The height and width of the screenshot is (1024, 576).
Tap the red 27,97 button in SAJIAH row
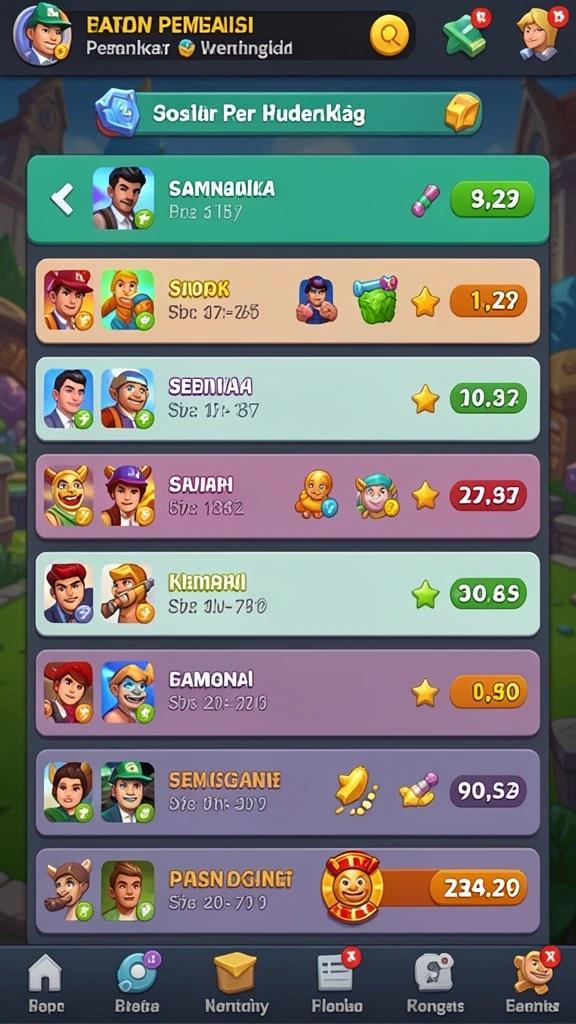click(488, 495)
